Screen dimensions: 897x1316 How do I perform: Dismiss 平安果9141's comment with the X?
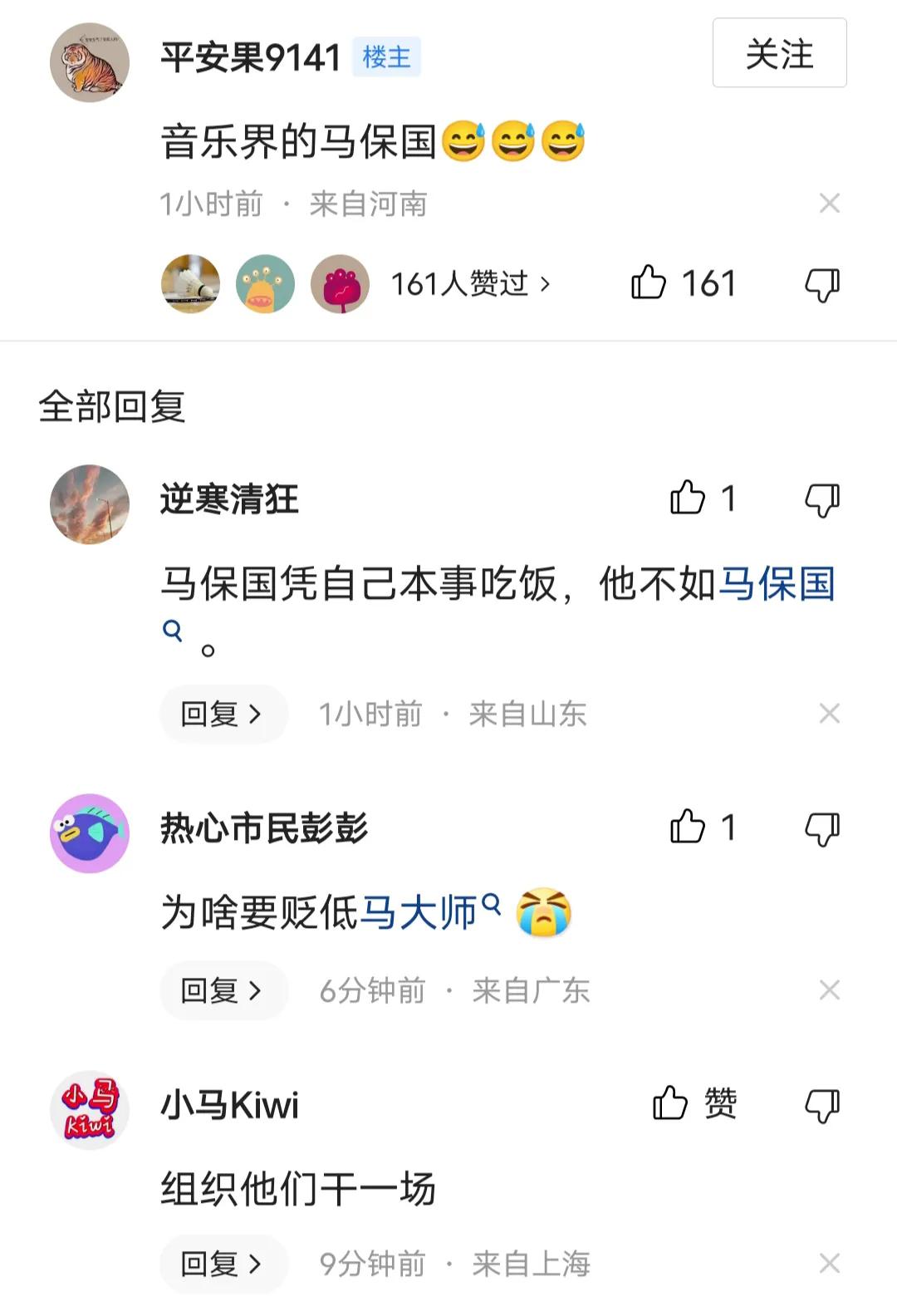click(x=829, y=204)
